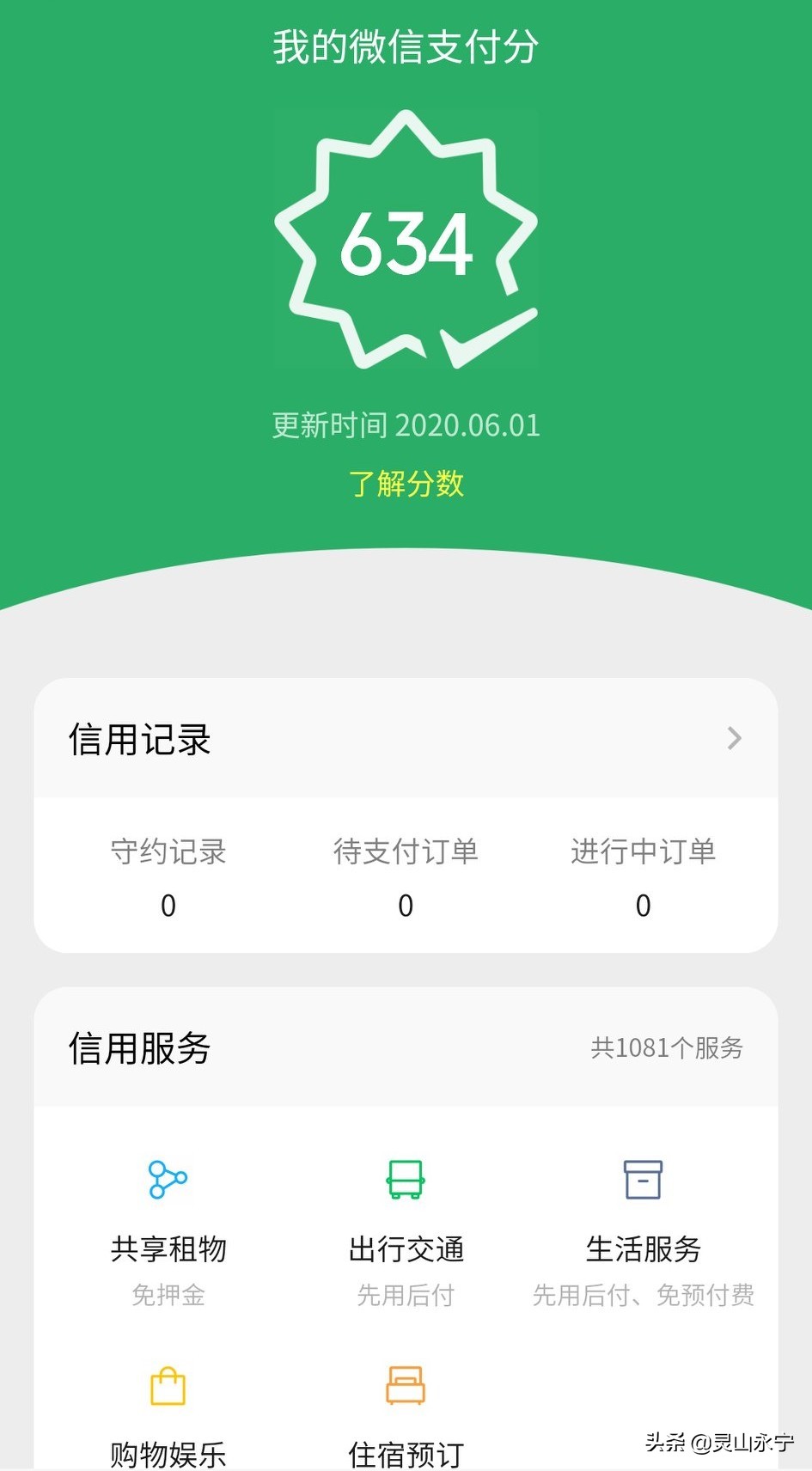Click the 生活服务 box icon

point(643,1180)
